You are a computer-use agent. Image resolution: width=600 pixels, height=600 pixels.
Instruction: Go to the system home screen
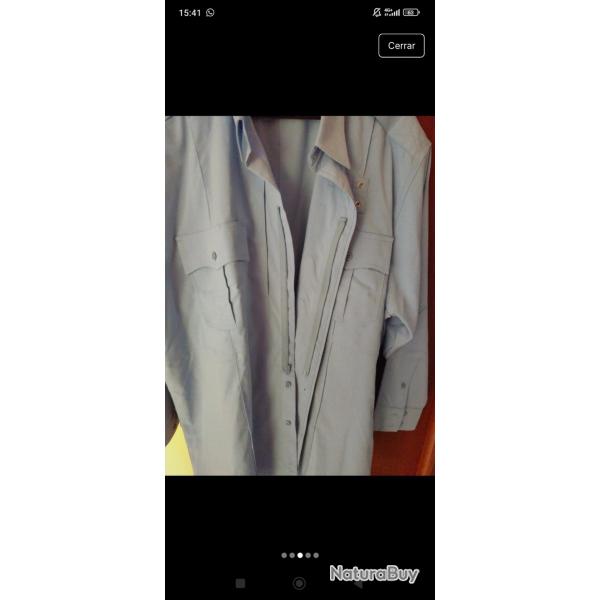point(299,582)
